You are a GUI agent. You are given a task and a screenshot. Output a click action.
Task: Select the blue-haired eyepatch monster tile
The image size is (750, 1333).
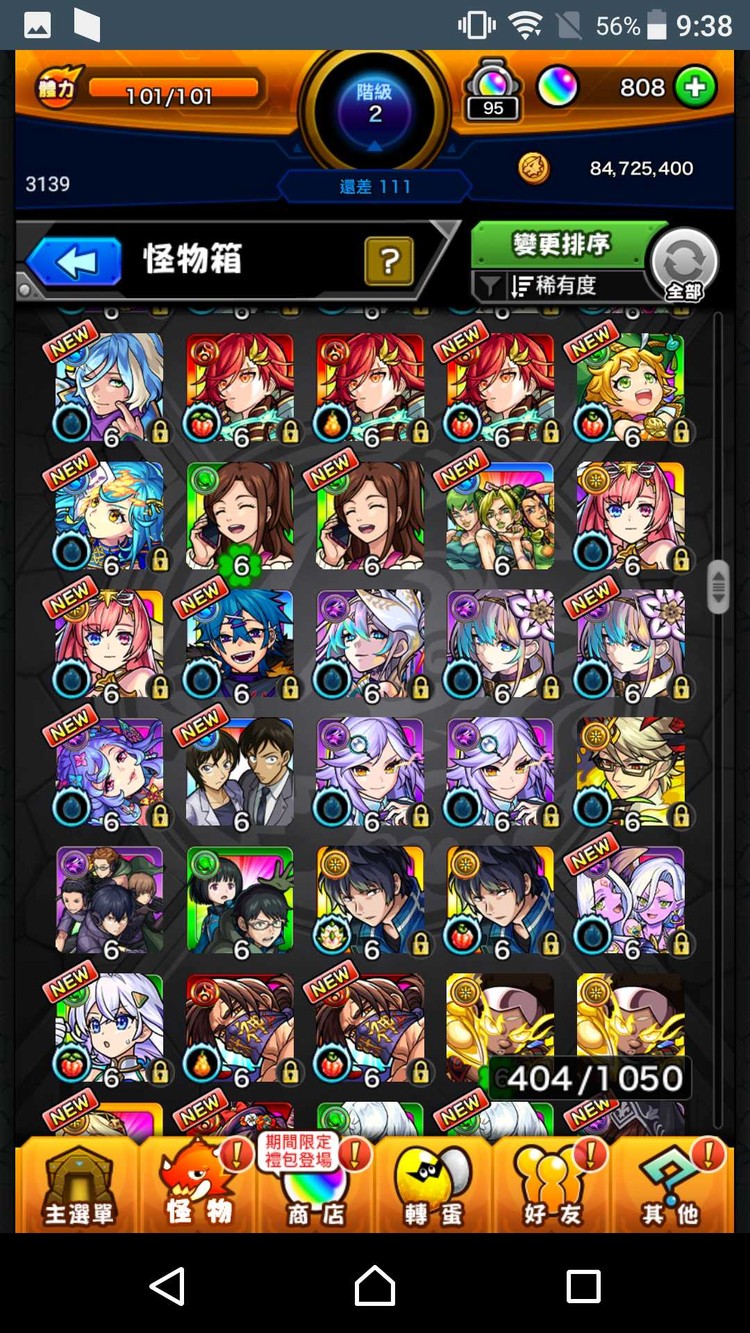[x=240, y=645]
